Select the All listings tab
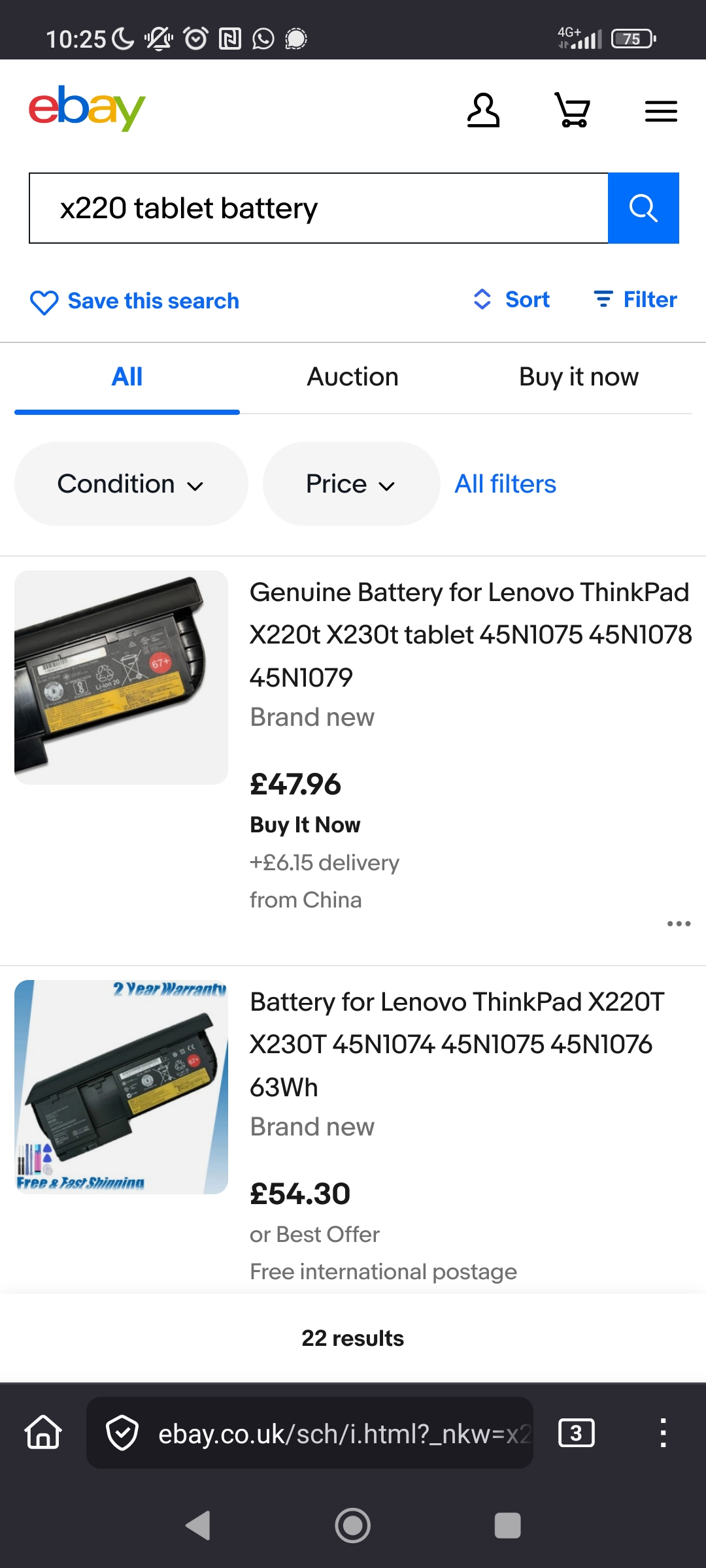This screenshot has height=1568, width=706. click(x=127, y=377)
